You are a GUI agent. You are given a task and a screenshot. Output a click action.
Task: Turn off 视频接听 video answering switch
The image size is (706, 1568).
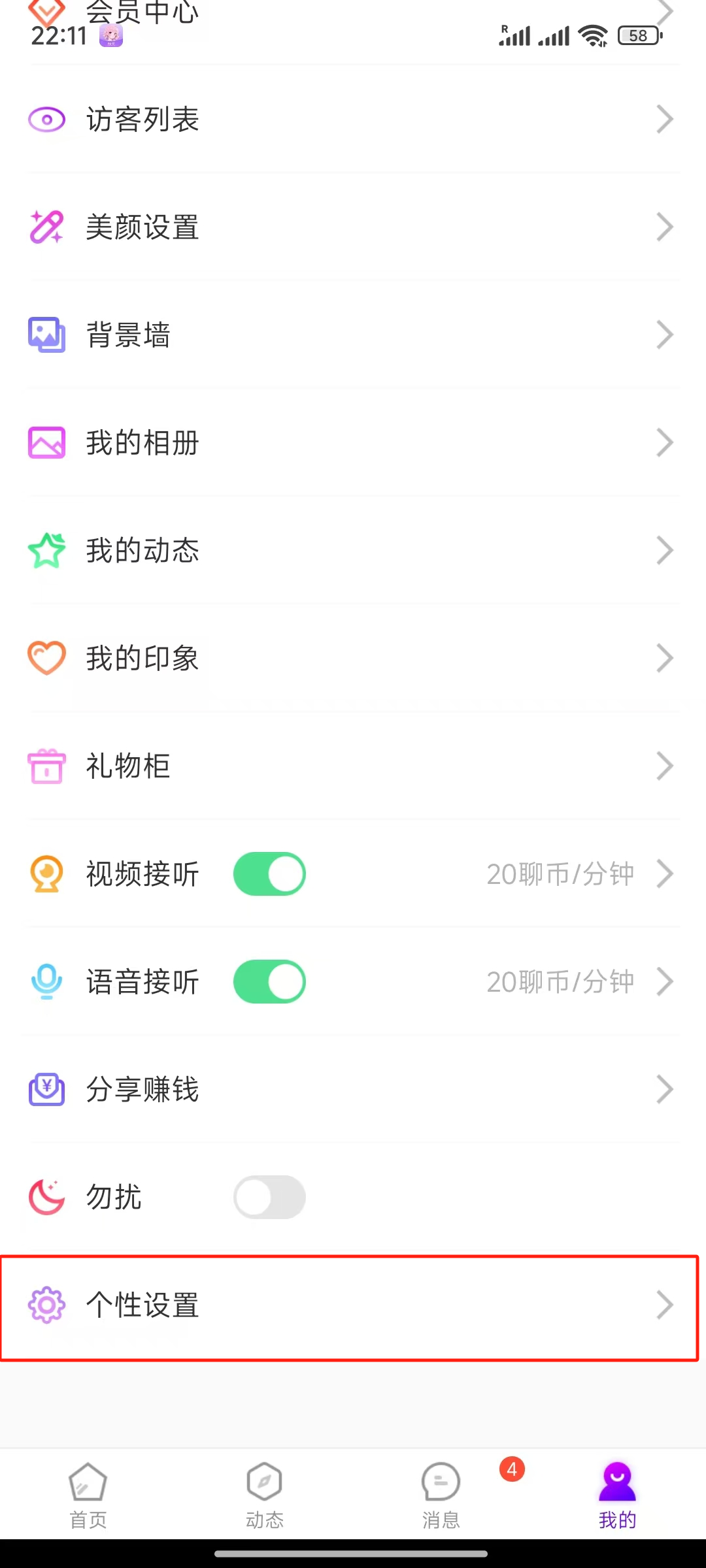point(269,874)
